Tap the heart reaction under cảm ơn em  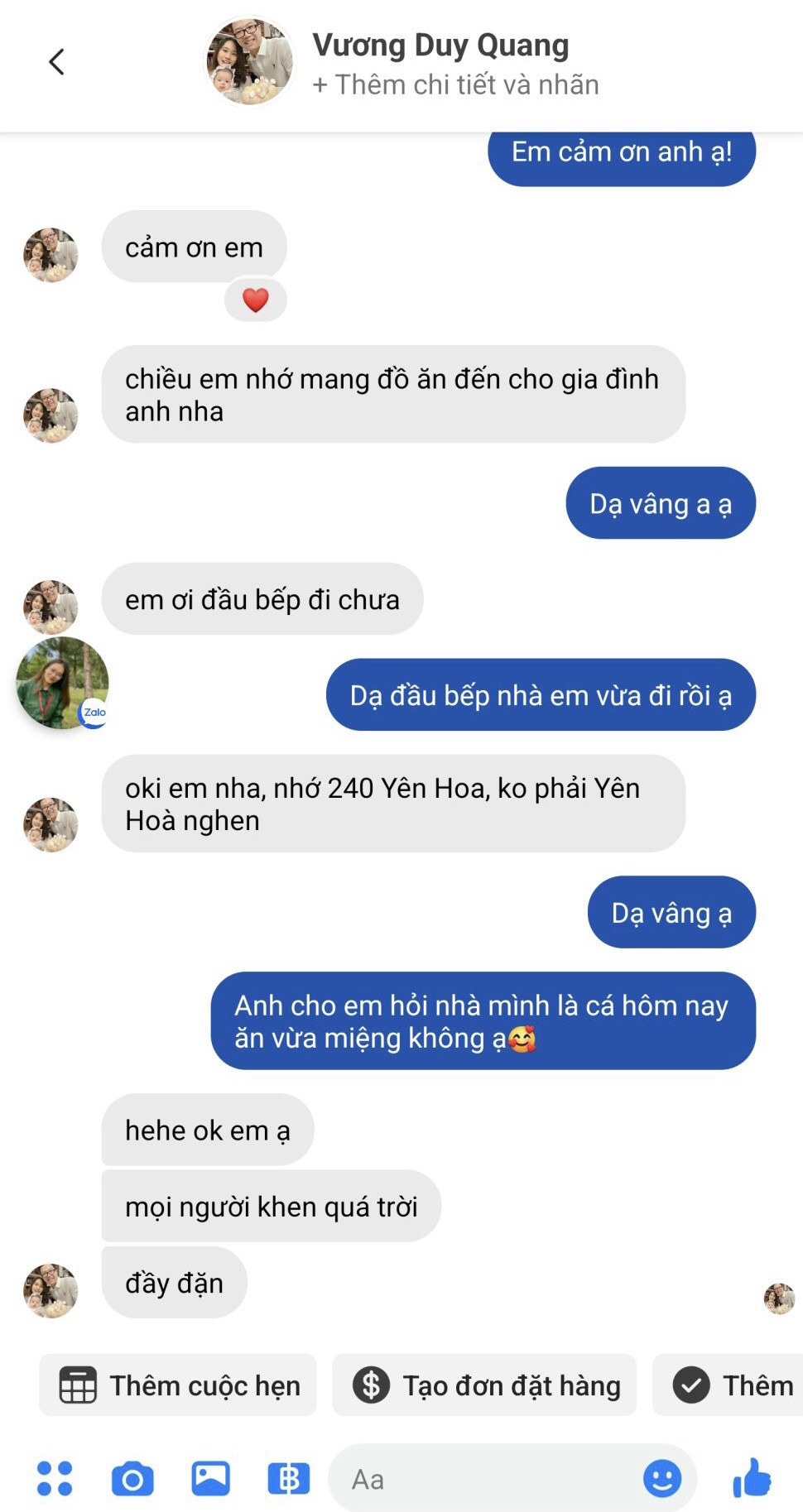pyautogui.click(x=256, y=300)
